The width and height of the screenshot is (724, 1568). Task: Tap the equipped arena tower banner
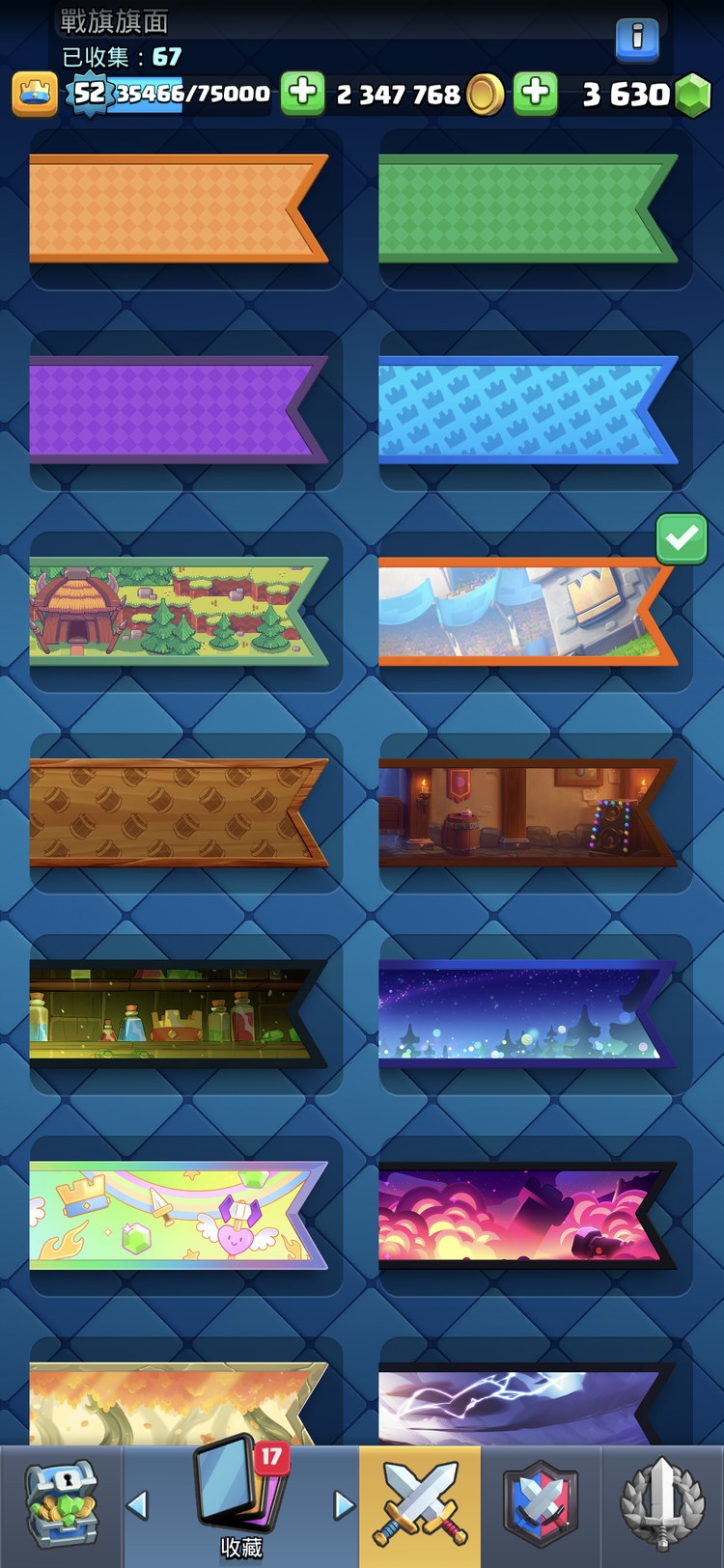pos(528,611)
